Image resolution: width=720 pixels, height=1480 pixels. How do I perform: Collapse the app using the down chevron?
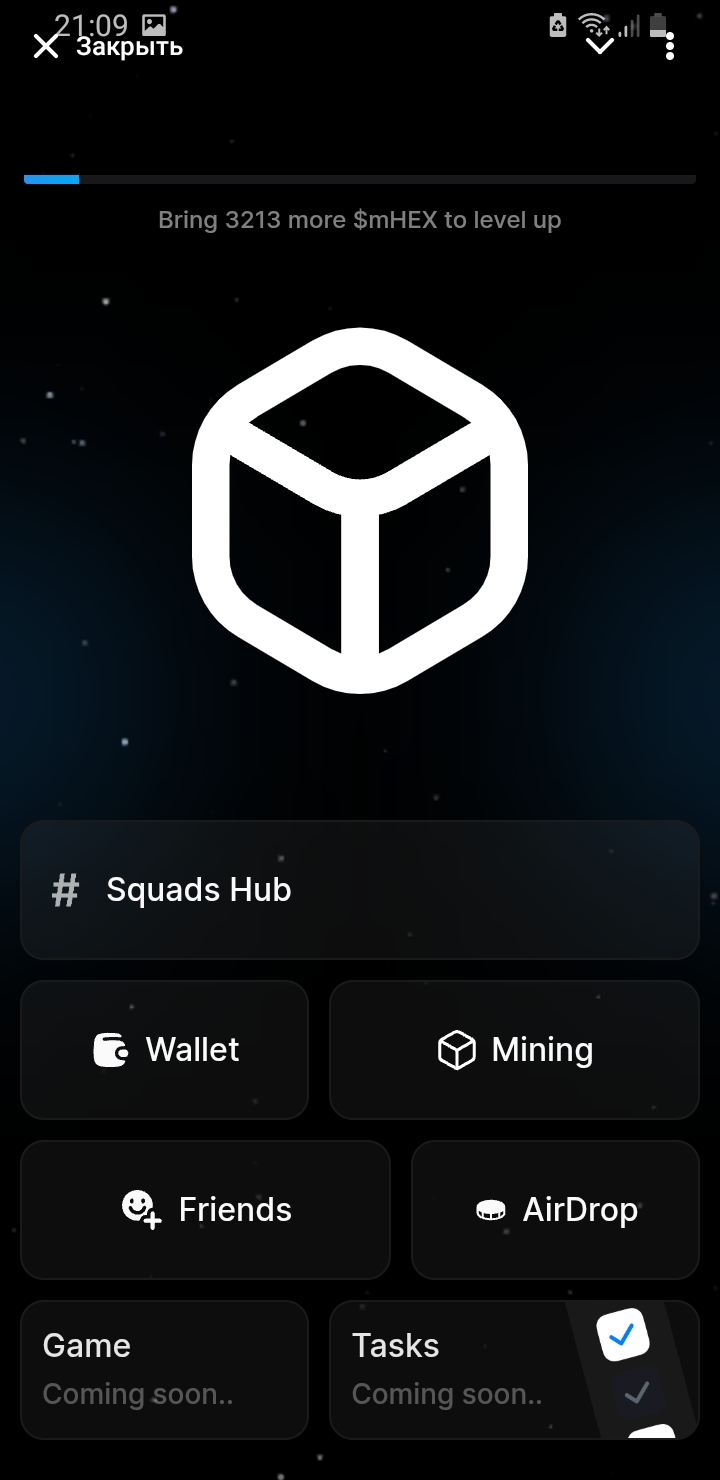coord(599,46)
